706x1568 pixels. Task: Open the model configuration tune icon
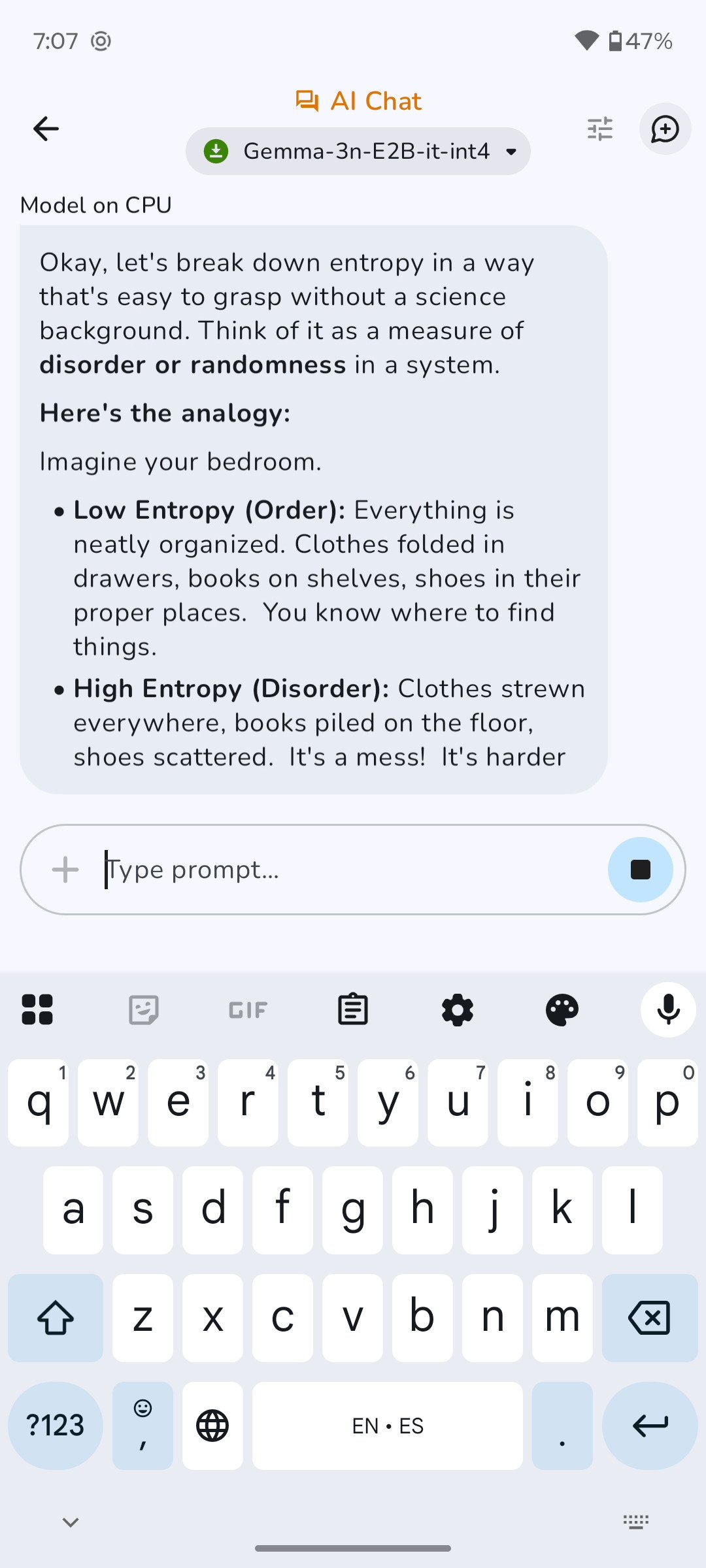(x=599, y=129)
